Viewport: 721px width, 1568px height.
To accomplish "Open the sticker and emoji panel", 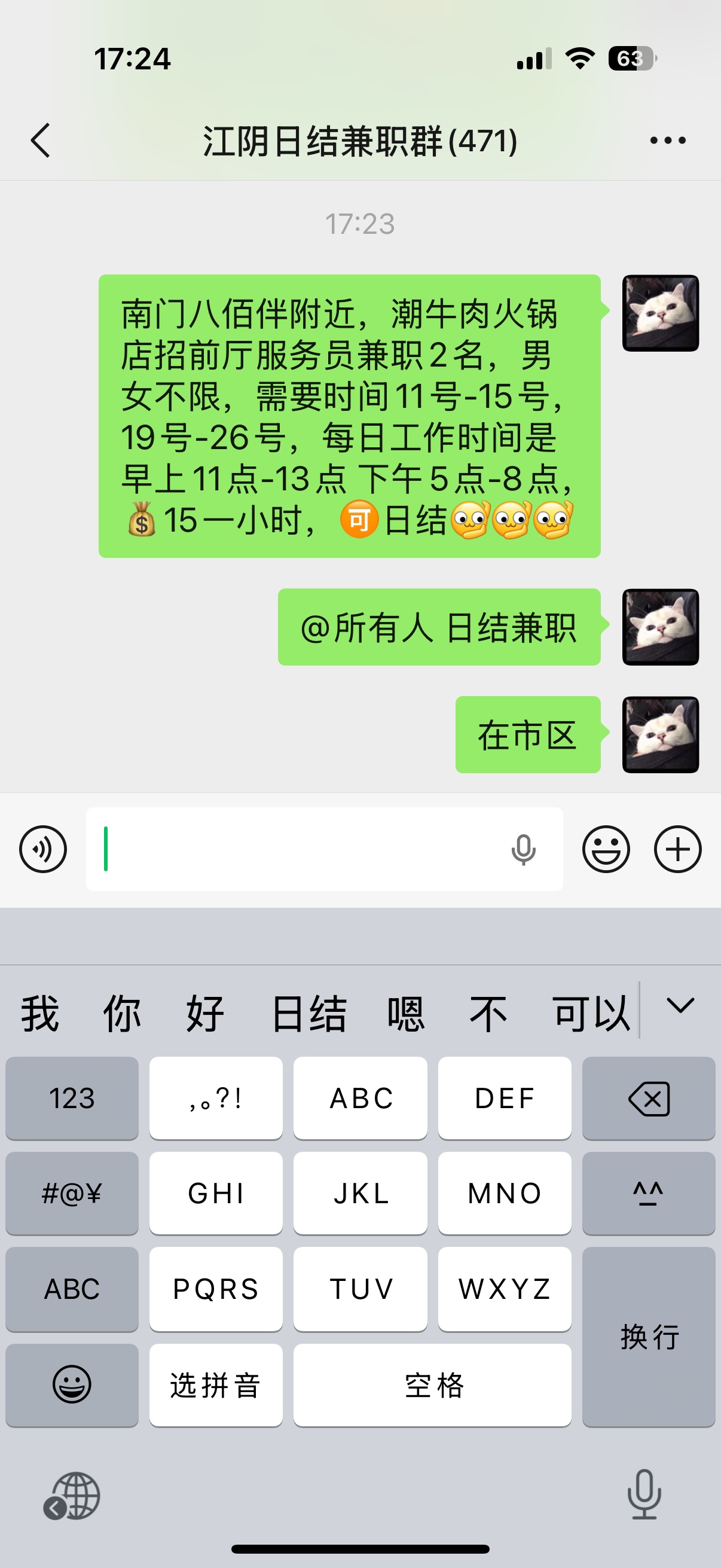I will click(x=606, y=849).
